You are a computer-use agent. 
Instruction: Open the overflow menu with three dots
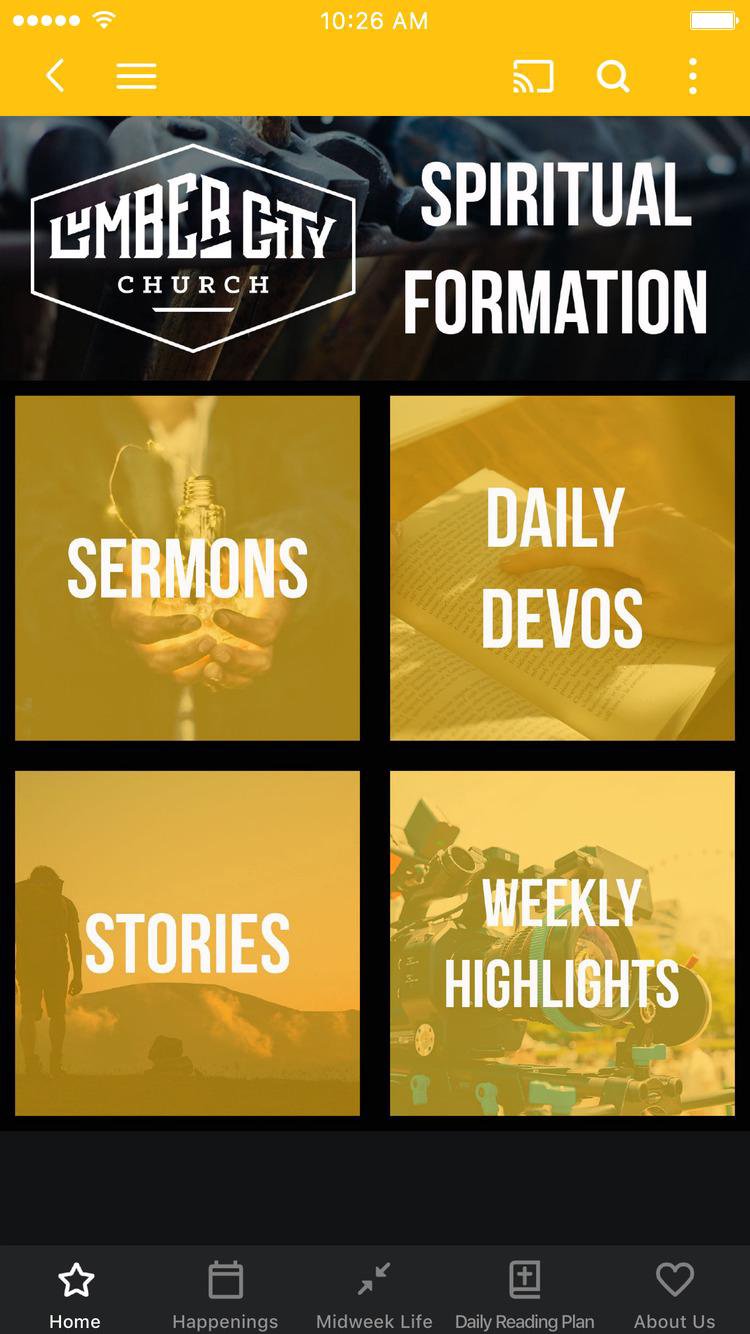693,76
